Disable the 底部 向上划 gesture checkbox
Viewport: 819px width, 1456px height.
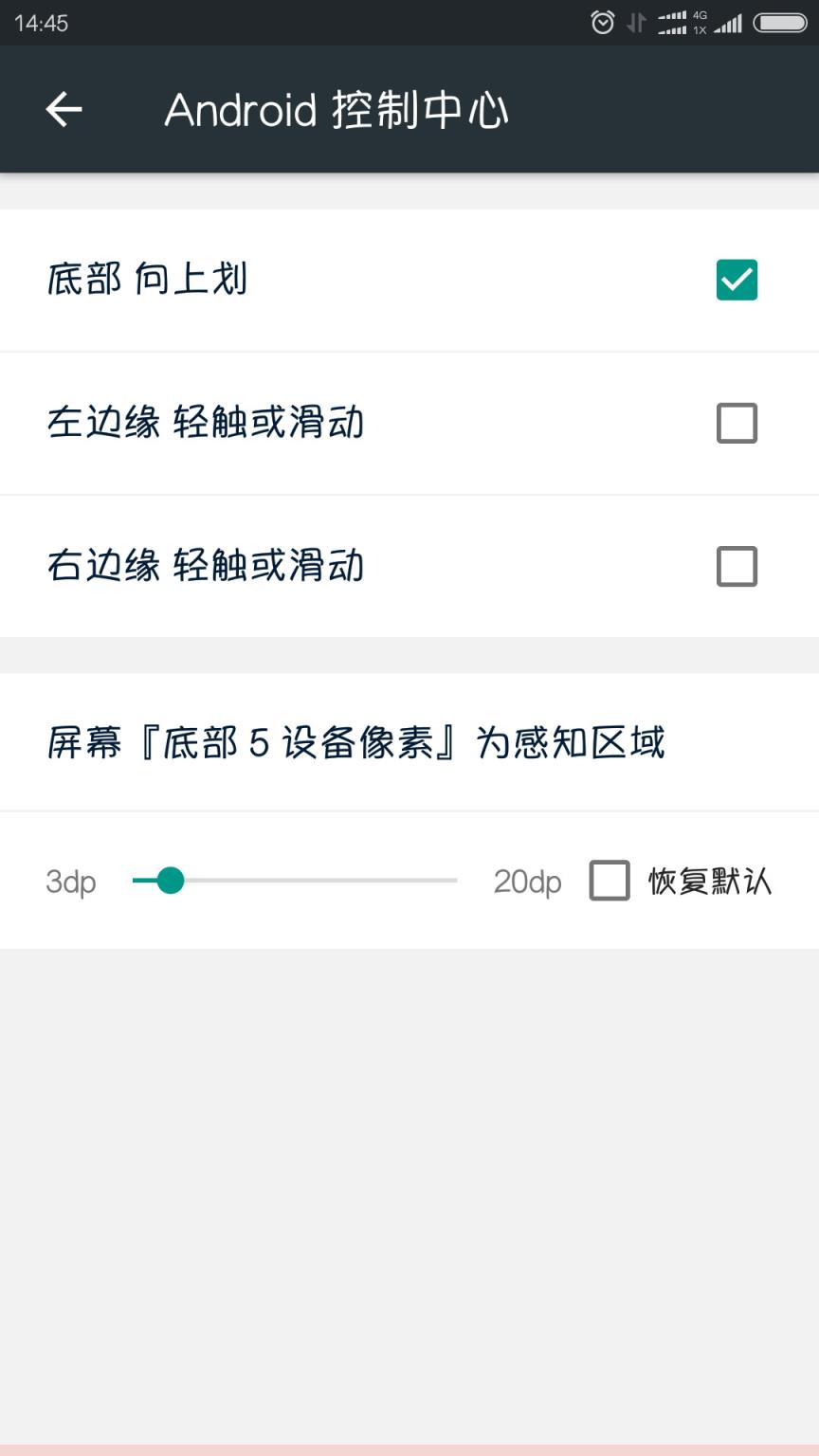(x=737, y=281)
